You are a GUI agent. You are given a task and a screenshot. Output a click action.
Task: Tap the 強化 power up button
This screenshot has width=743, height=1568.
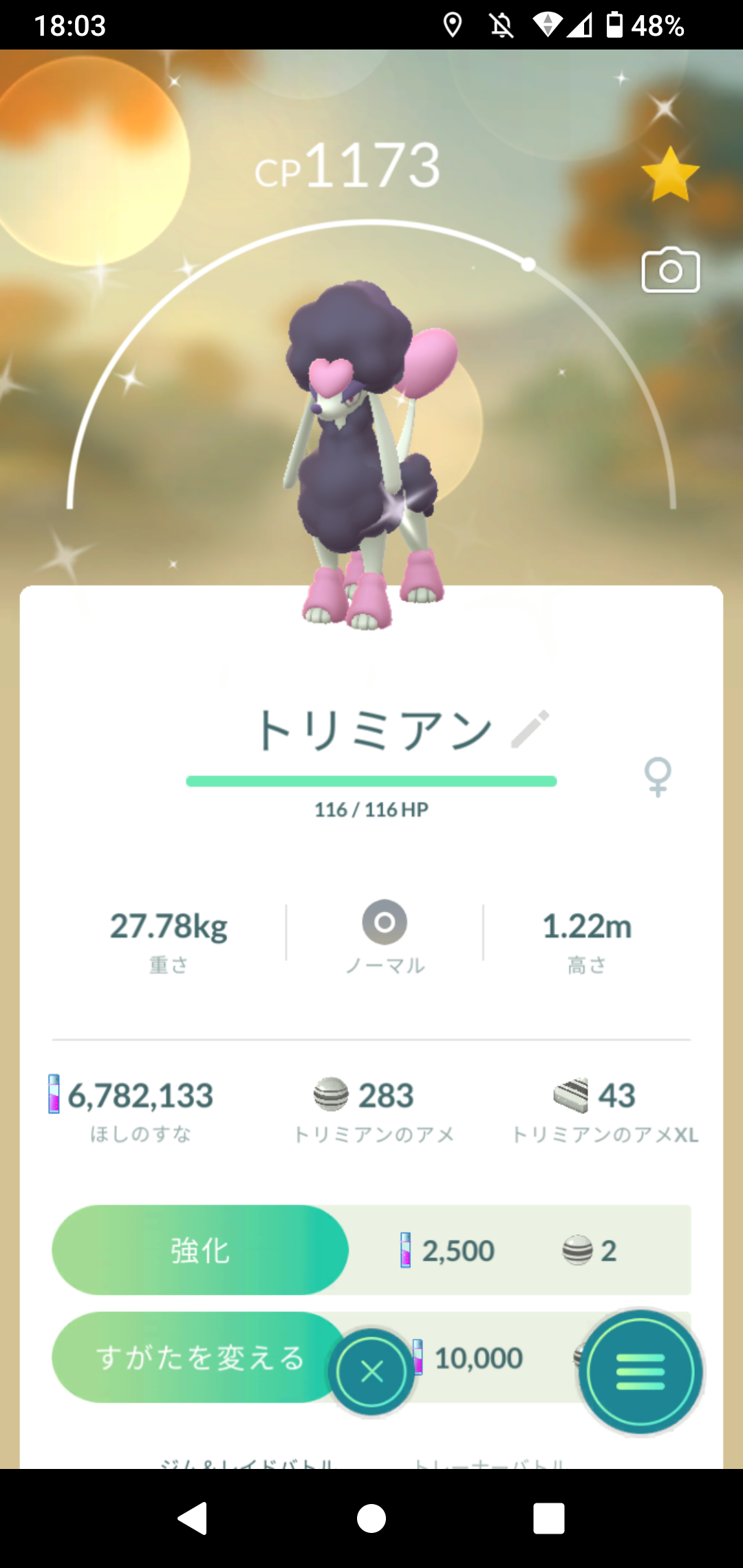pyautogui.click(x=200, y=1250)
